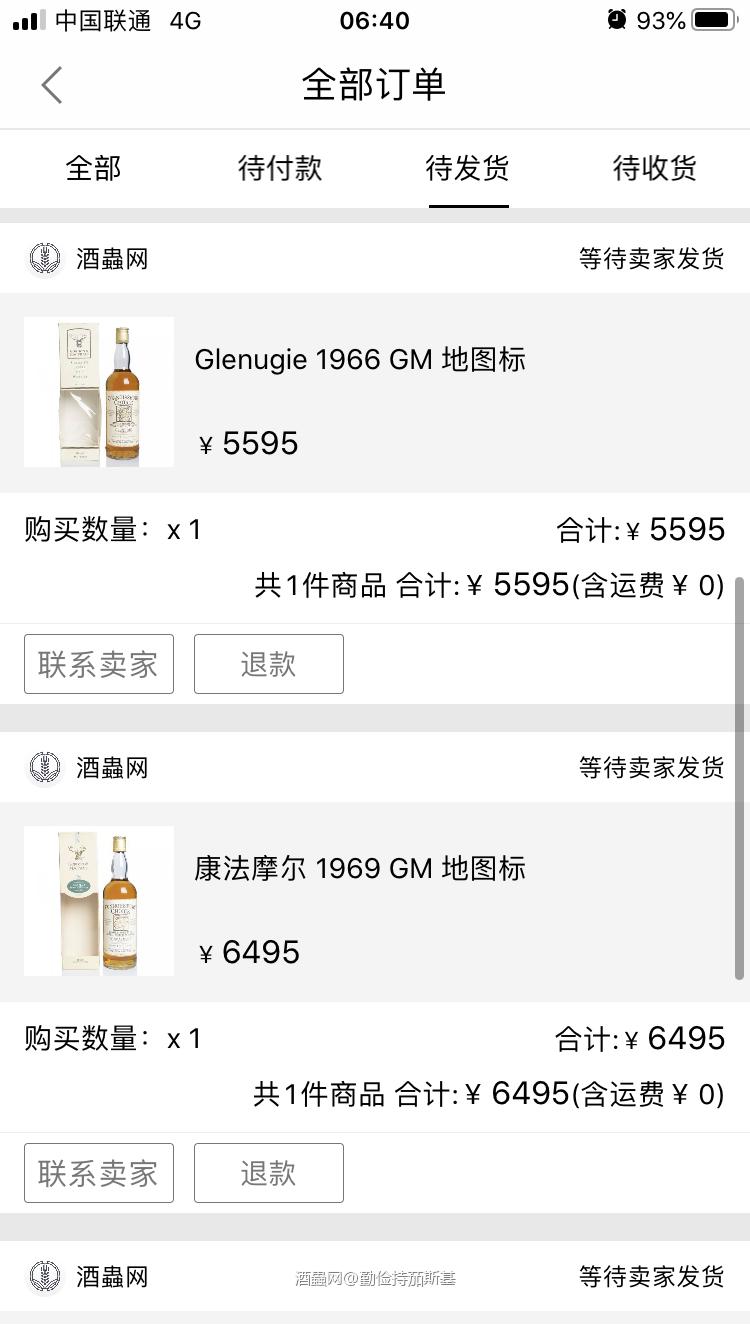Viewport: 750px width, 1334px height.
Task: Switch to the 待发货 tab
Action: 468,169
